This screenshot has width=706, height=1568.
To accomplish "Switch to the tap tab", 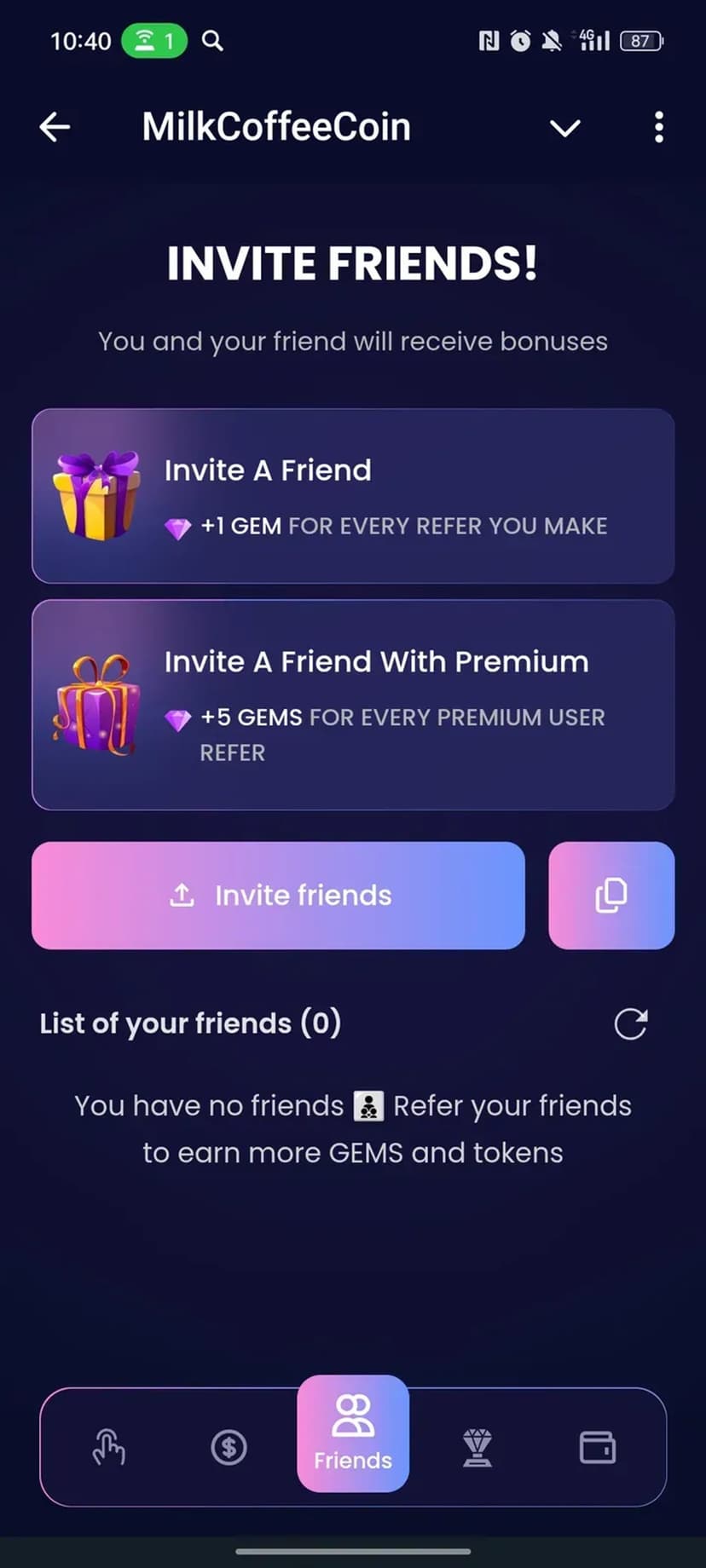I will tap(109, 1447).
